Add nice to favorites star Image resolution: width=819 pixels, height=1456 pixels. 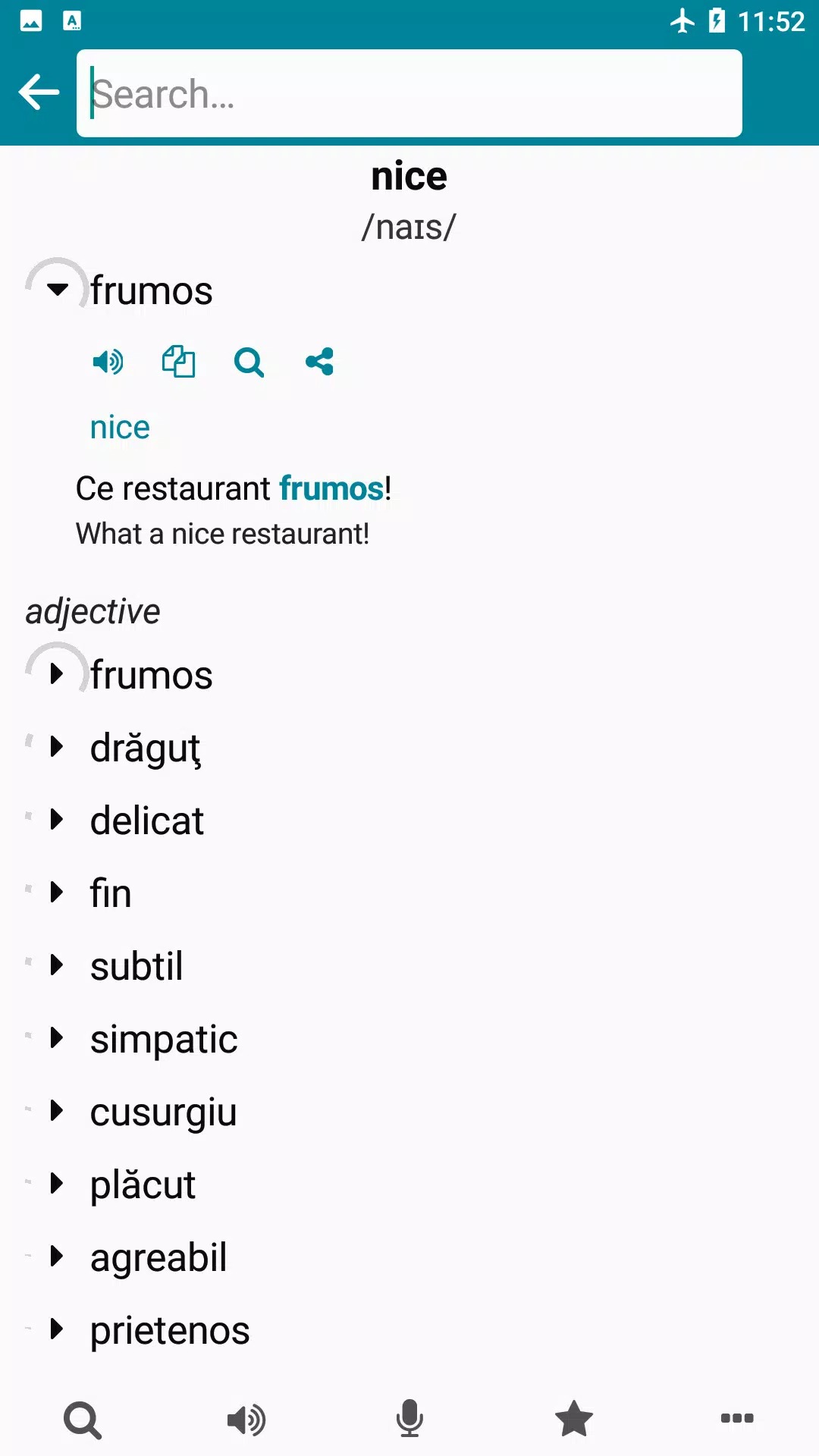[573, 1419]
